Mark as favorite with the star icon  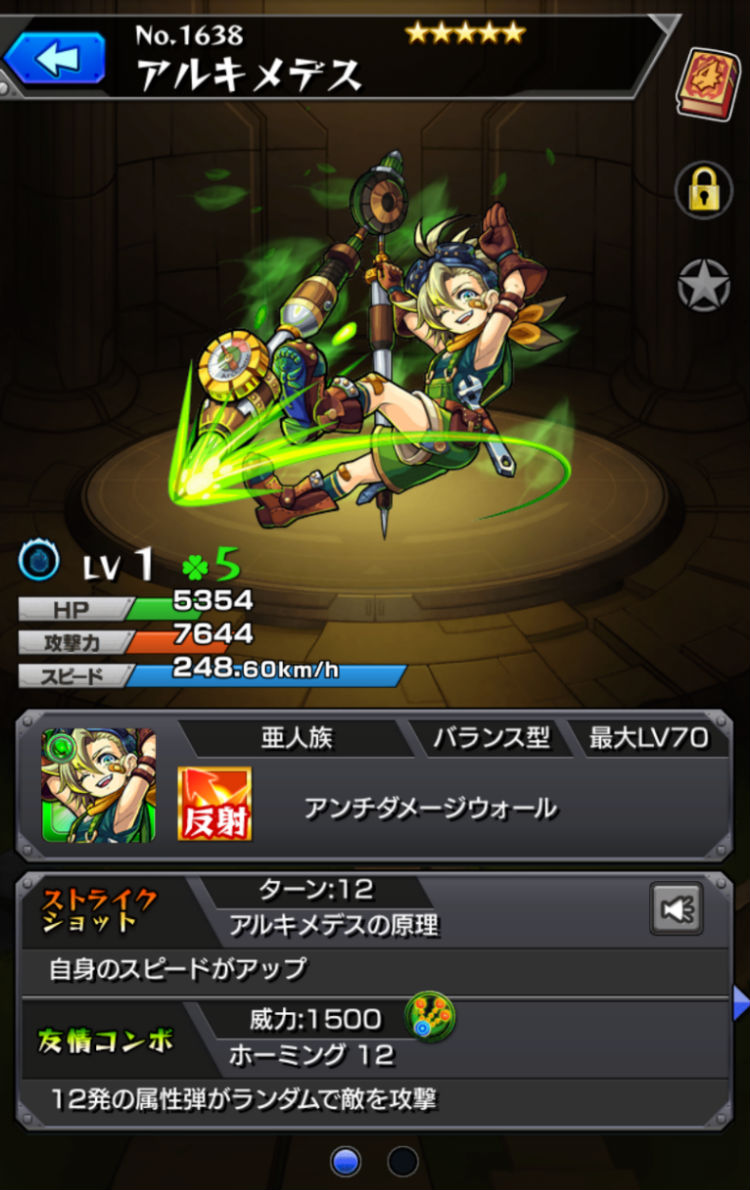(x=703, y=285)
